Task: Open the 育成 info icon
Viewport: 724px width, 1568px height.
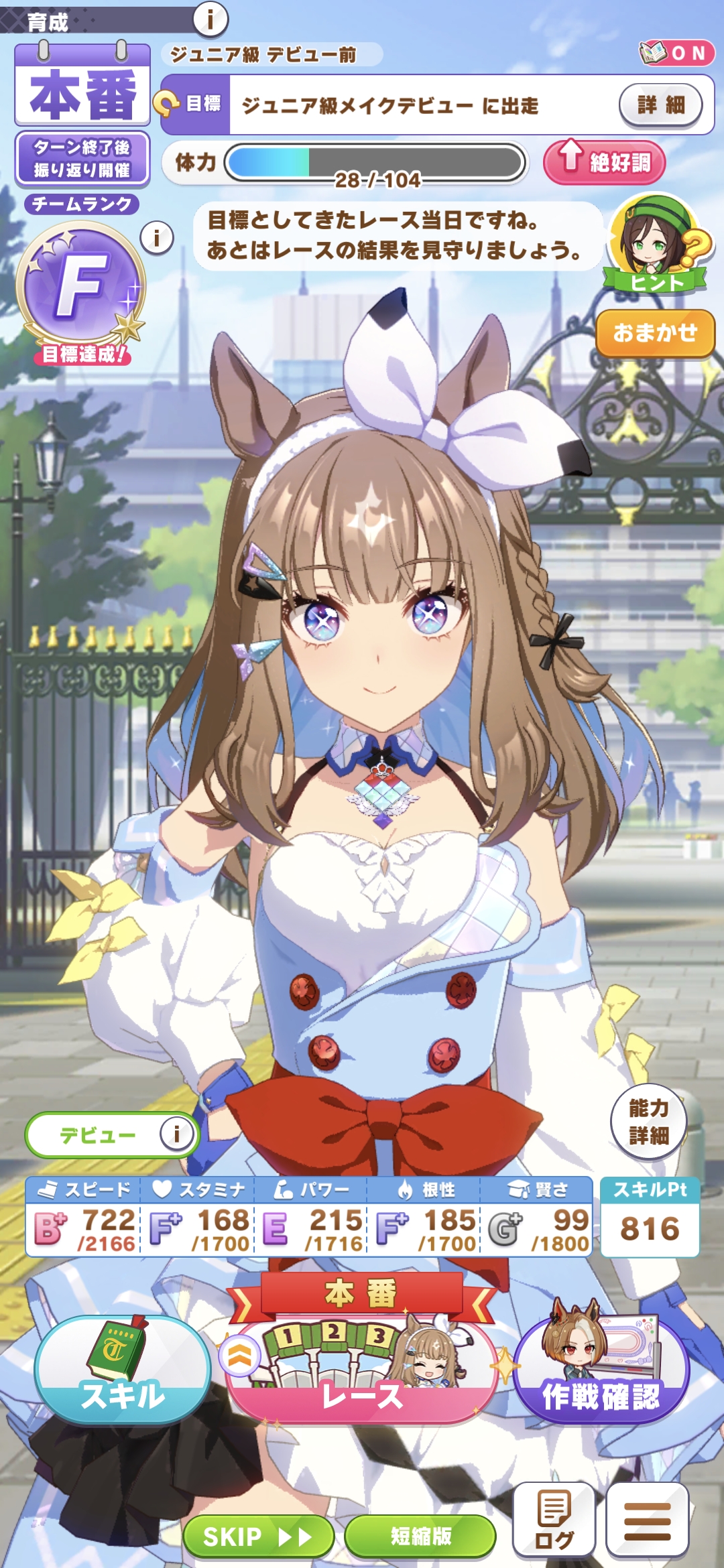Action: point(210,19)
